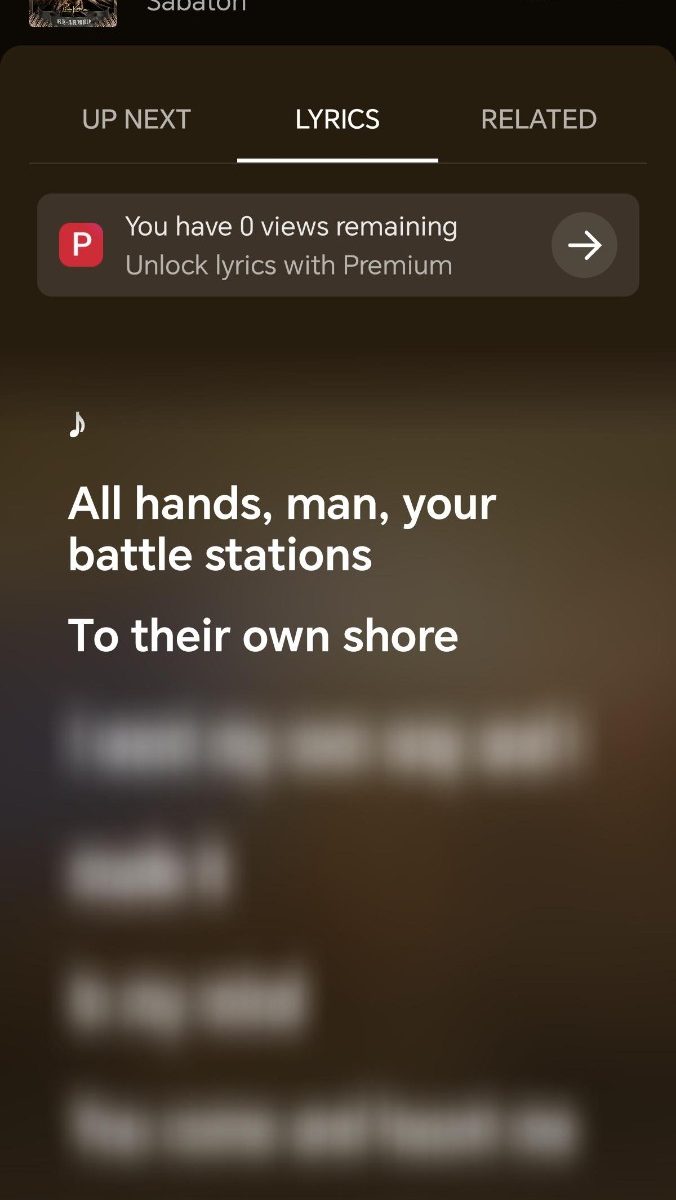Screen dimensions: 676x1200
Task: Tap the arrow to unlock lyrics with Premium
Action: tap(584, 245)
